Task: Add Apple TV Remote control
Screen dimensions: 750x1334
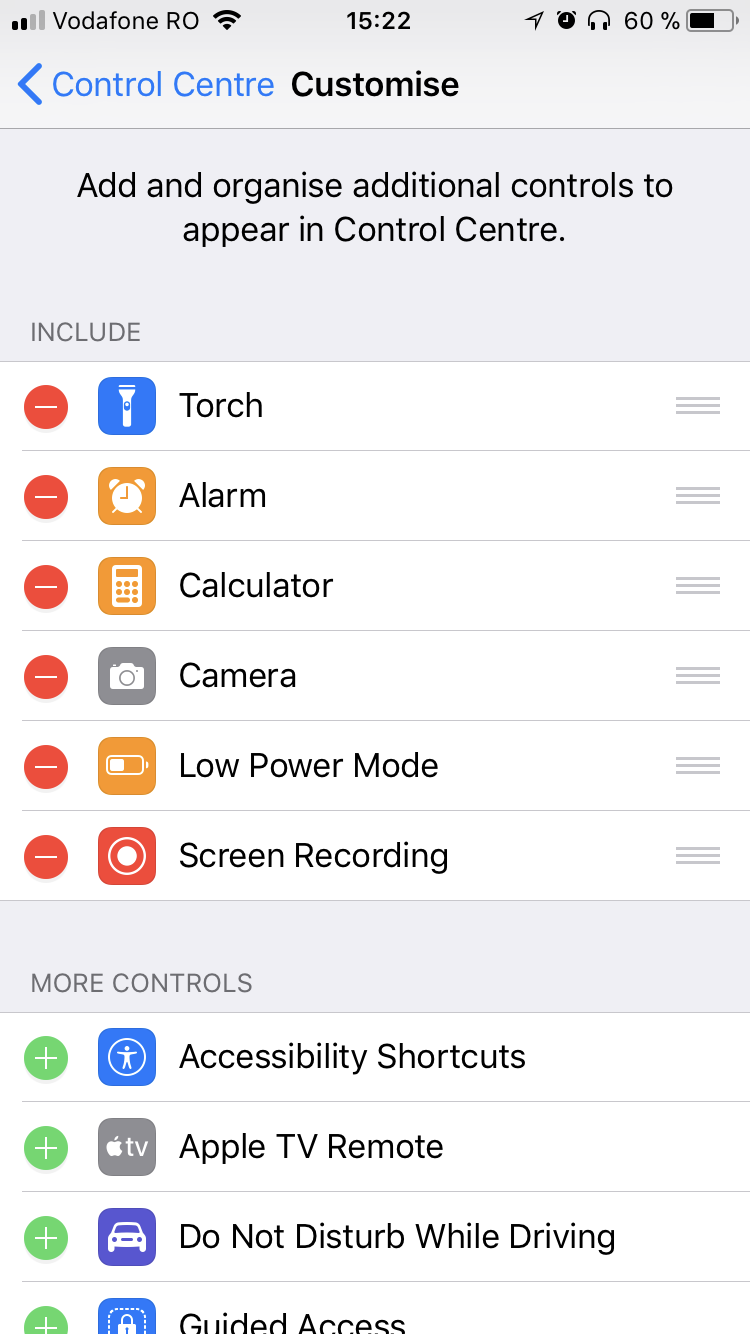Action: 46,1147
